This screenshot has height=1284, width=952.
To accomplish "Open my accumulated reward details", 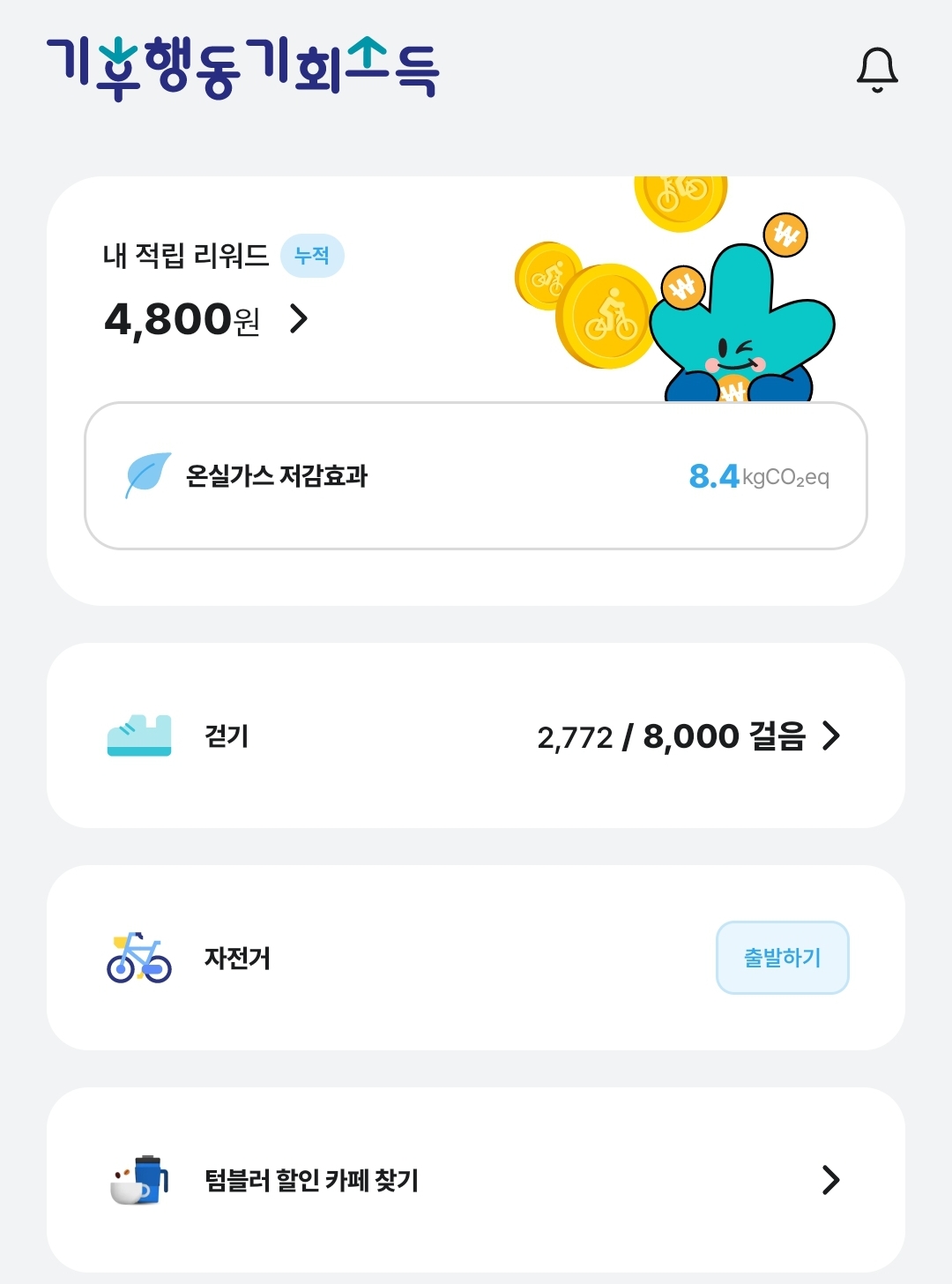I will click(299, 318).
